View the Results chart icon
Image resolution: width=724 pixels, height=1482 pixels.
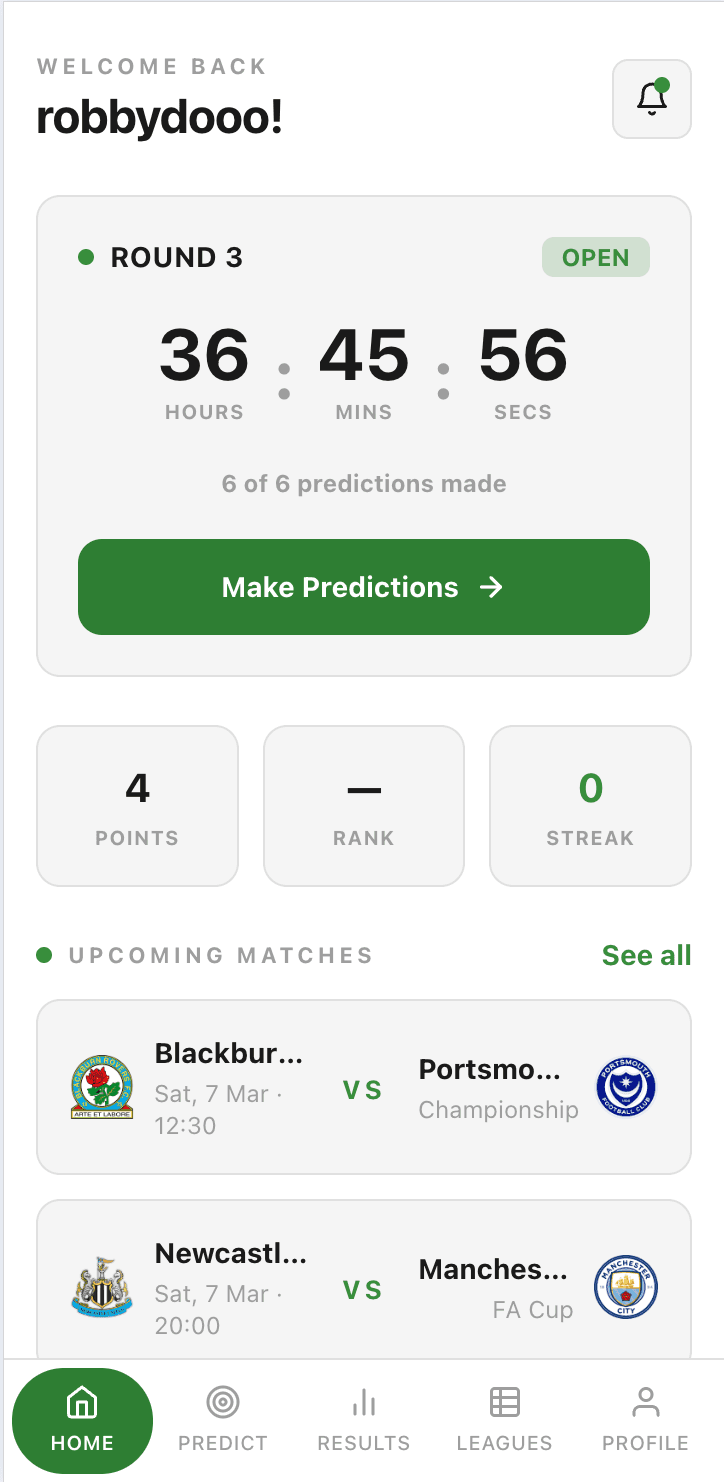[363, 1402]
